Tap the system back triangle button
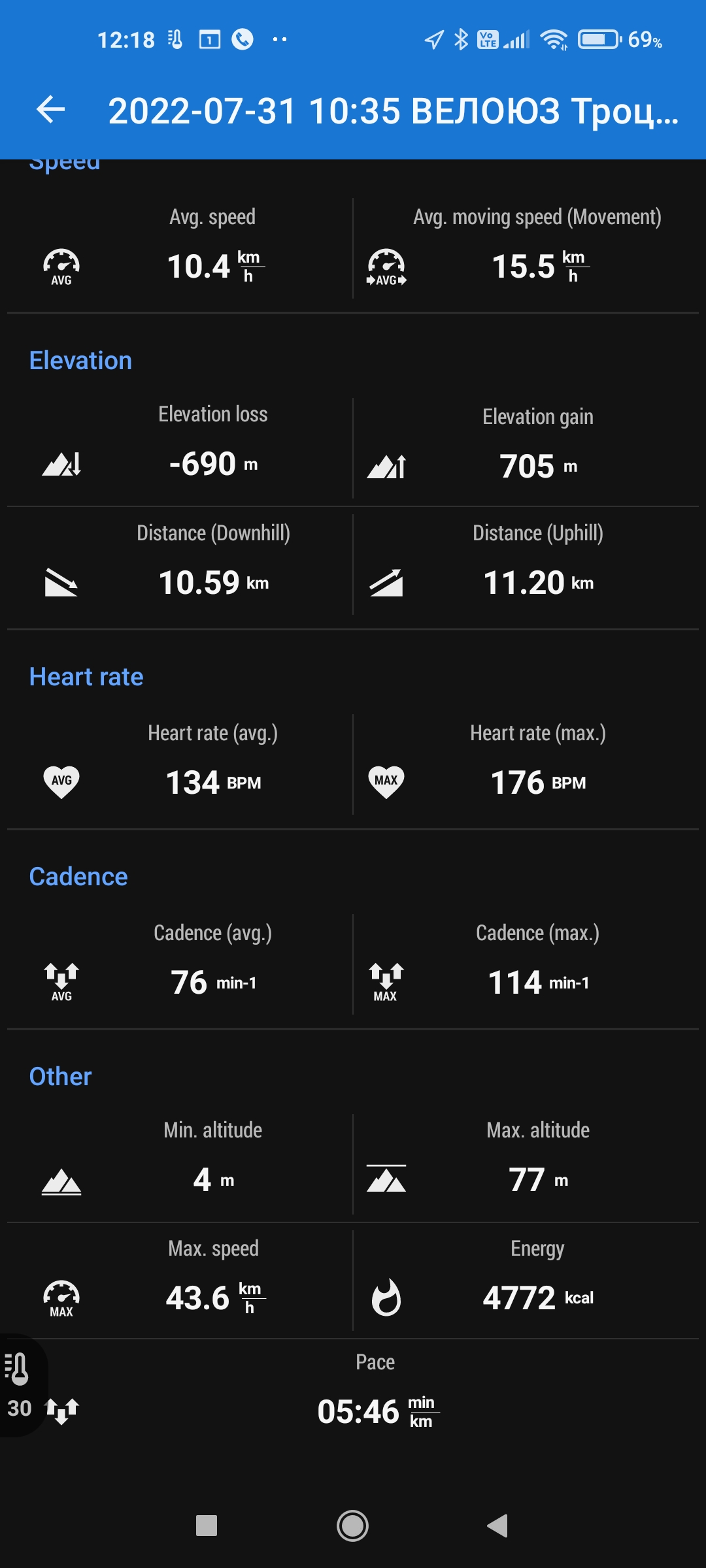The width and height of the screenshot is (706, 1568). pyautogui.click(x=497, y=1526)
